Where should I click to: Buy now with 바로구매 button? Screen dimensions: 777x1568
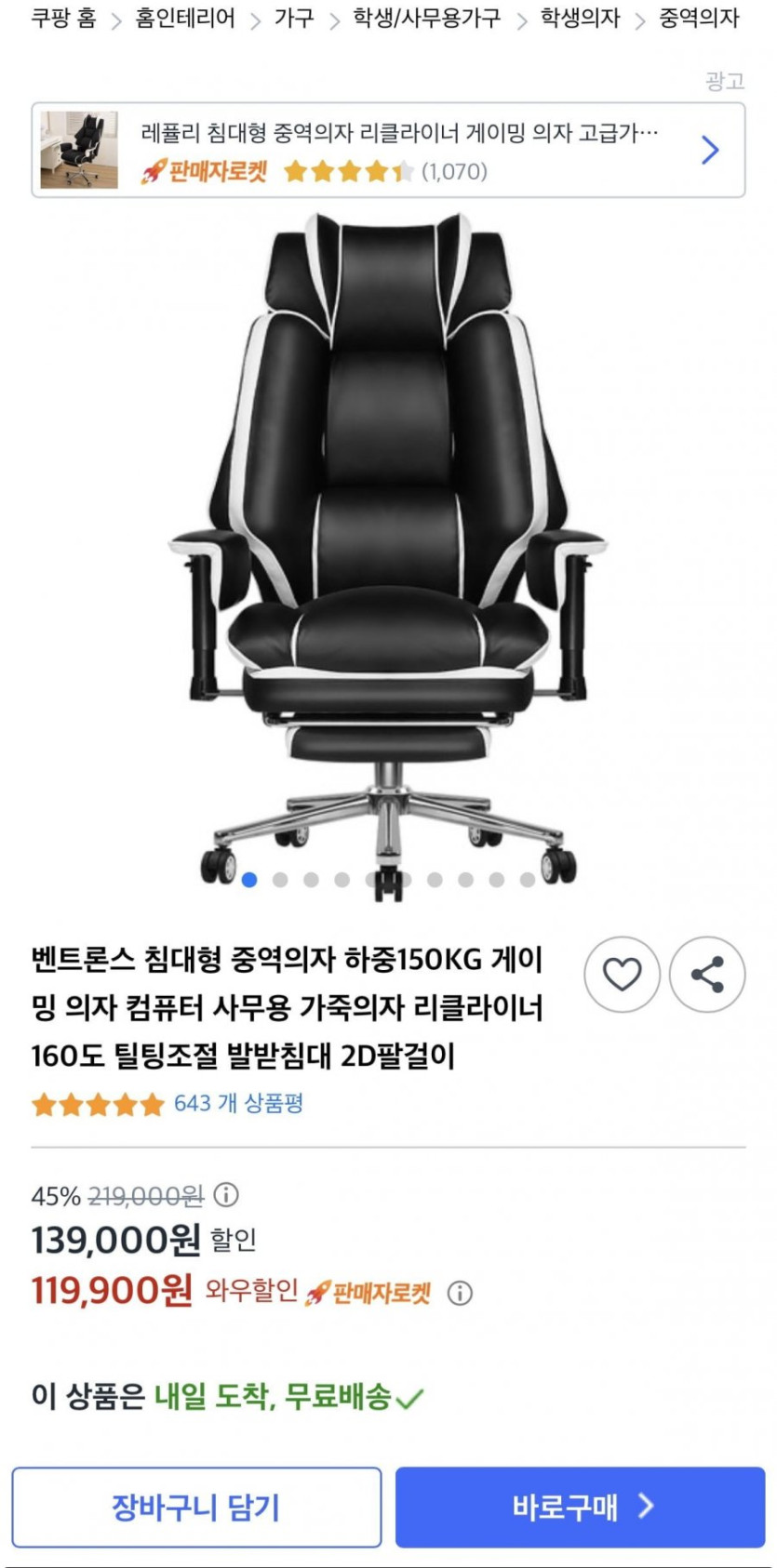581,1507
